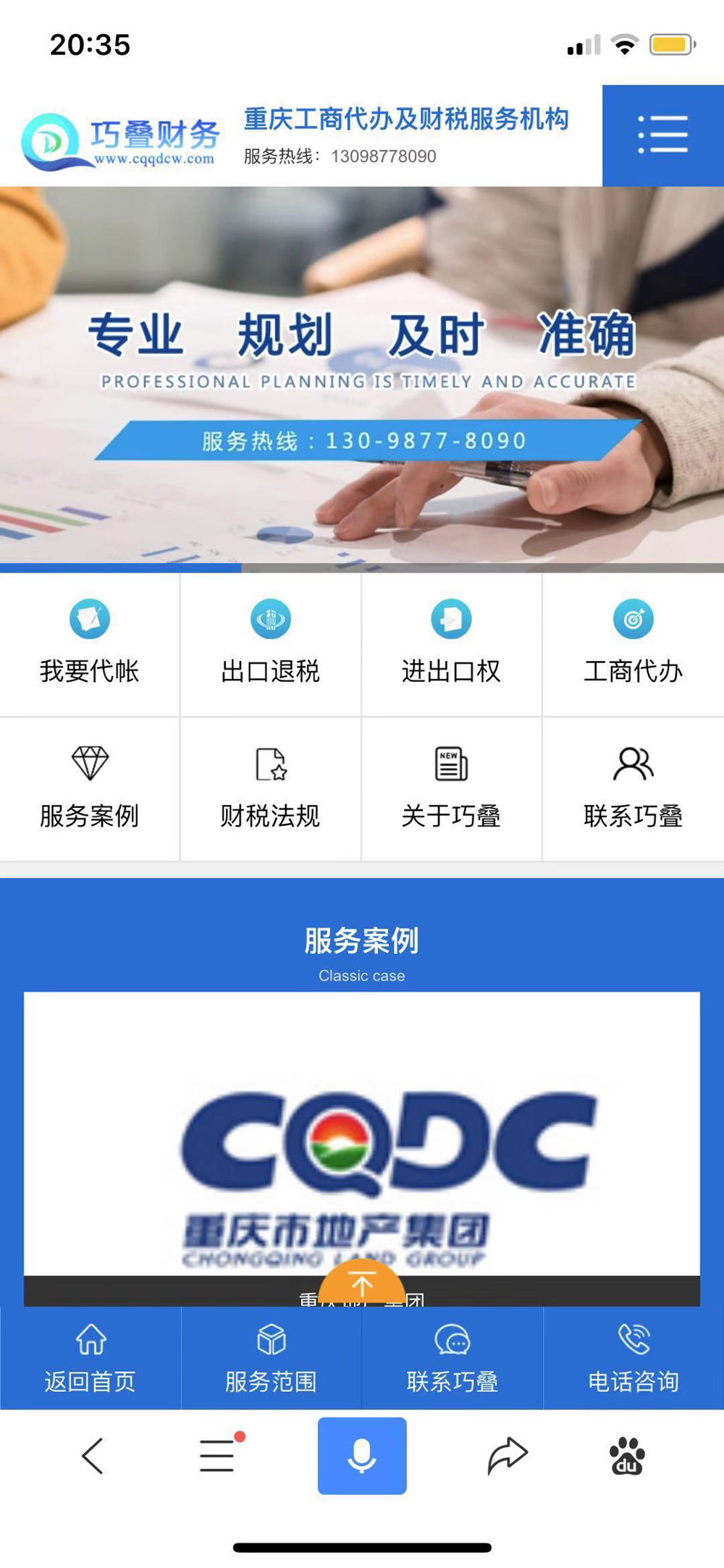Open the blue hamburger menu button
This screenshot has width=724, height=1568.
(x=662, y=135)
